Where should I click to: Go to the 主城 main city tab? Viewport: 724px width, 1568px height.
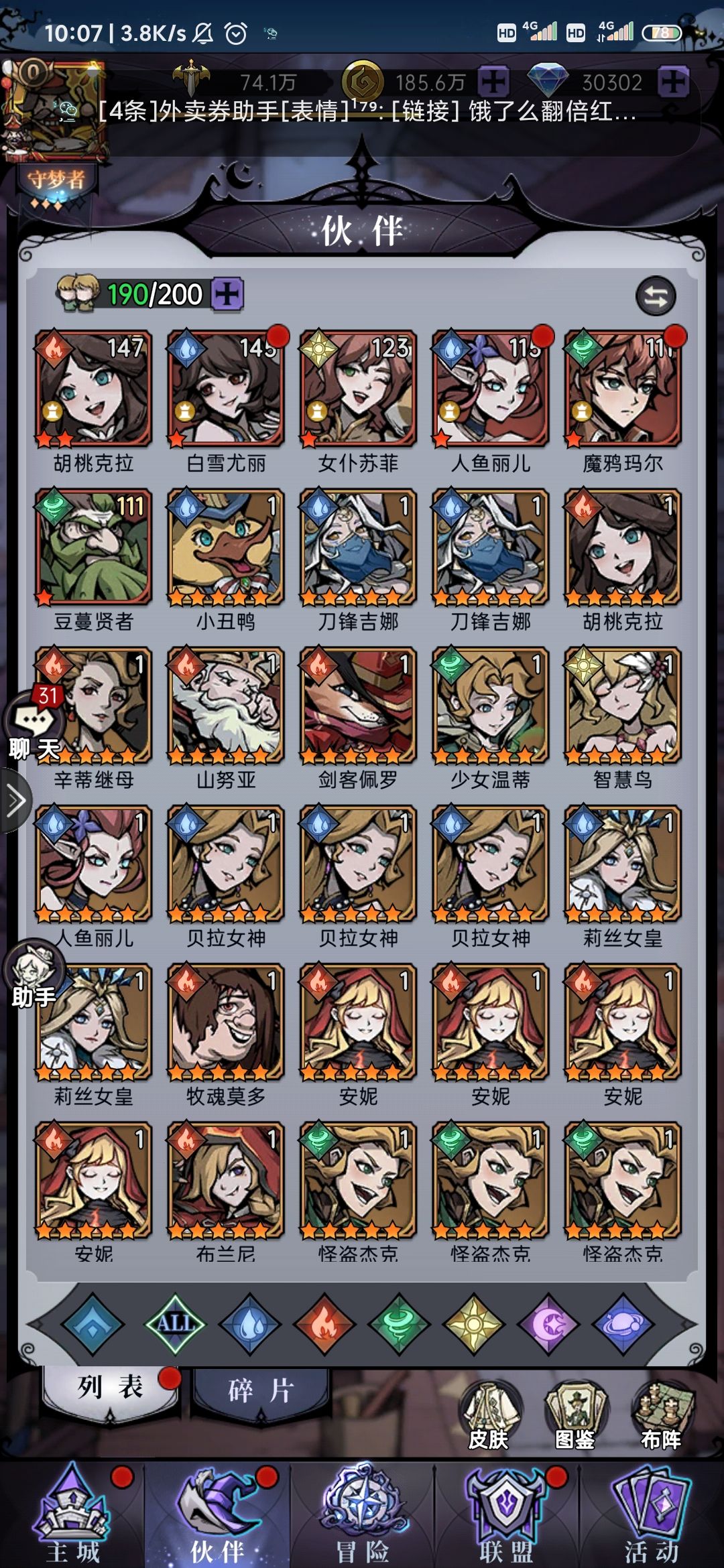72,1516
